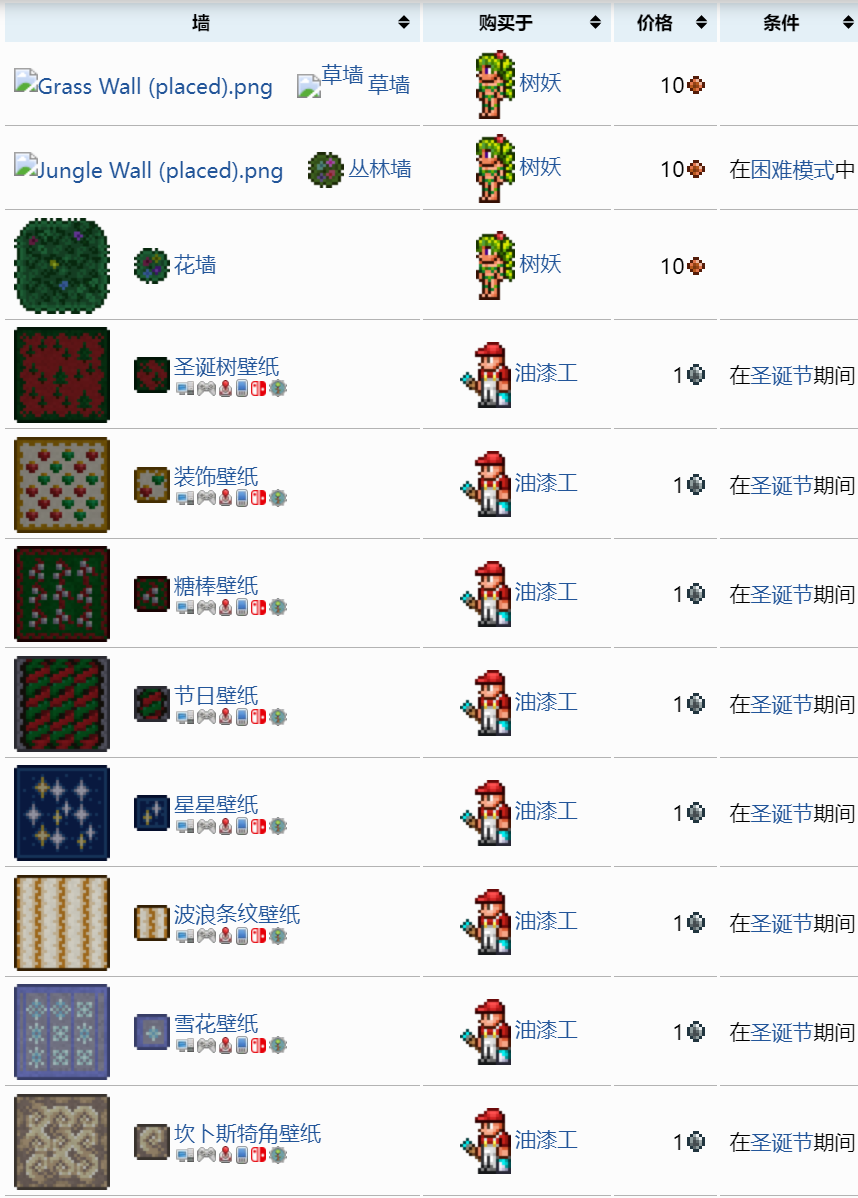Open the 坎卜斯犄角壁纸 link
The image size is (858, 1198).
coord(247,1133)
